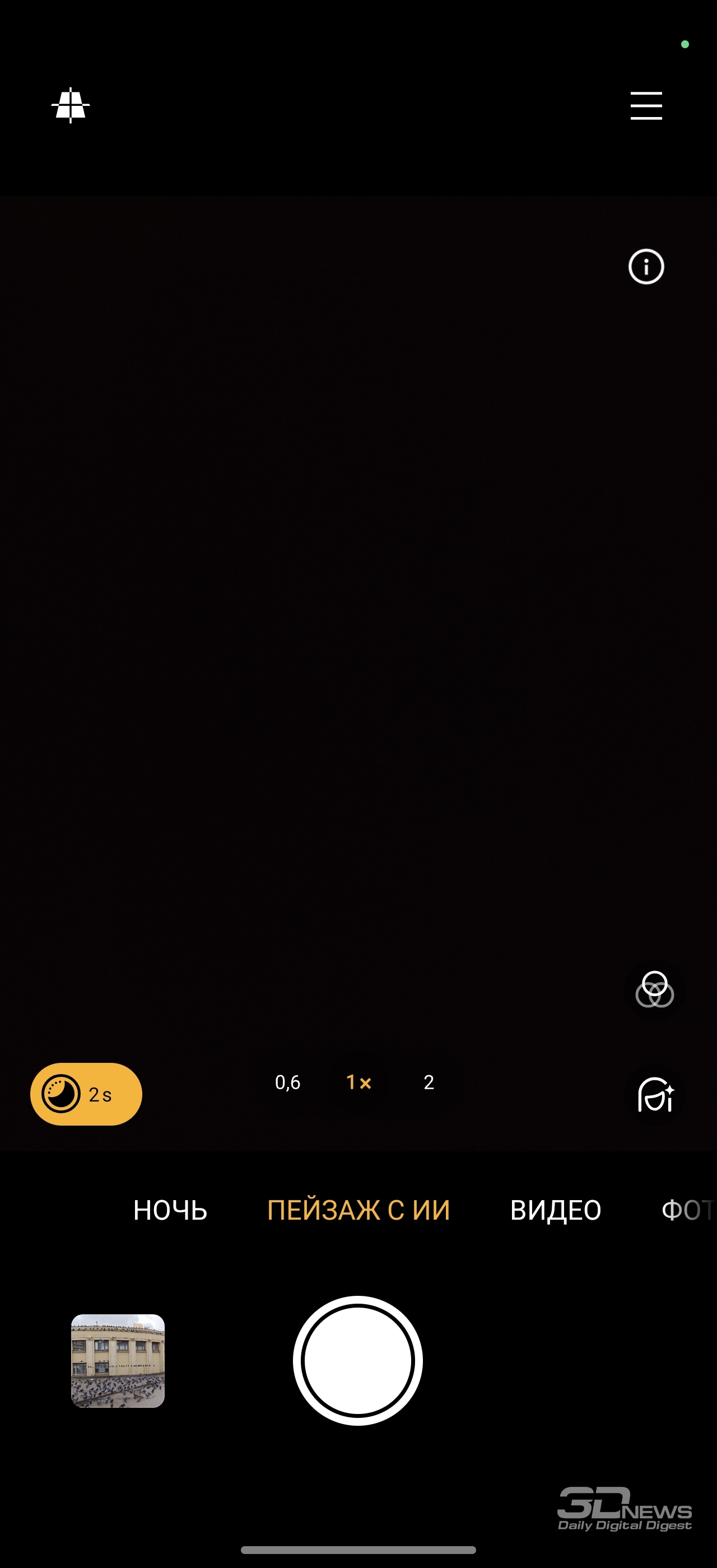The image size is (717, 1568).
Task: Open the hamburger settings menu
Action: (x=646, y=106)
